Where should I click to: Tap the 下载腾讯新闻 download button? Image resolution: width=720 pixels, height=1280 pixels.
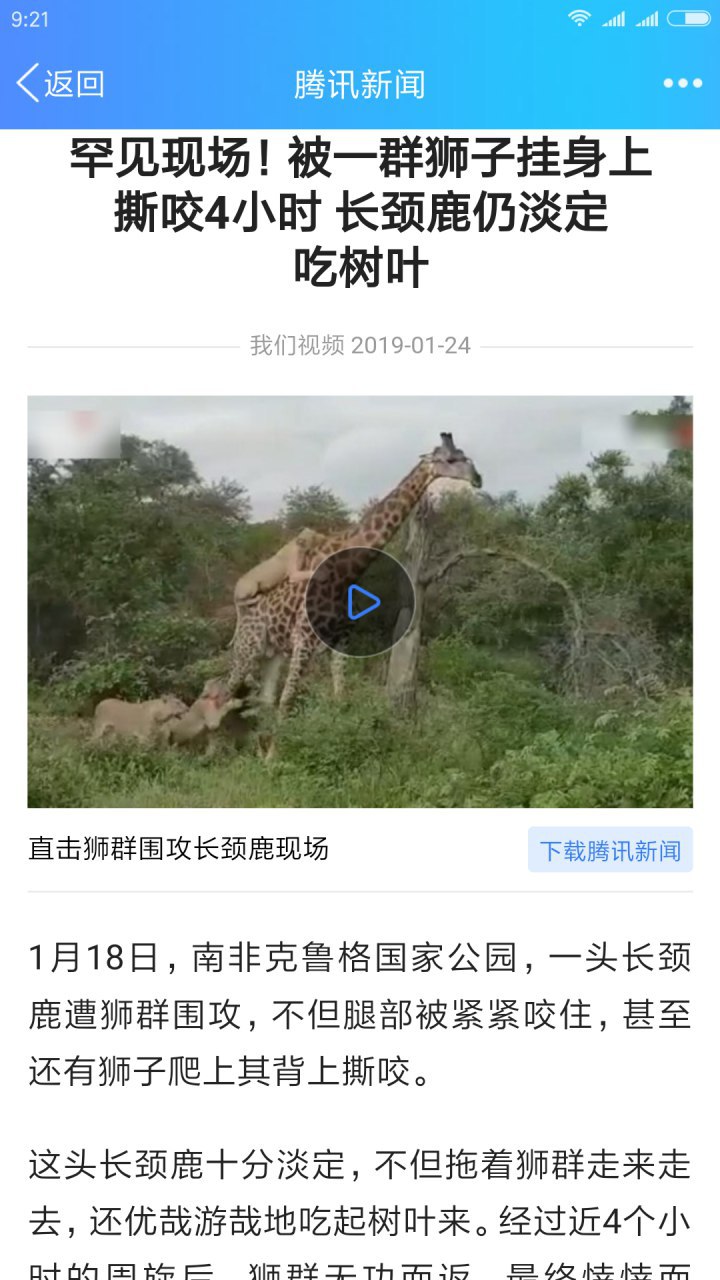click(x=610, y=851)
